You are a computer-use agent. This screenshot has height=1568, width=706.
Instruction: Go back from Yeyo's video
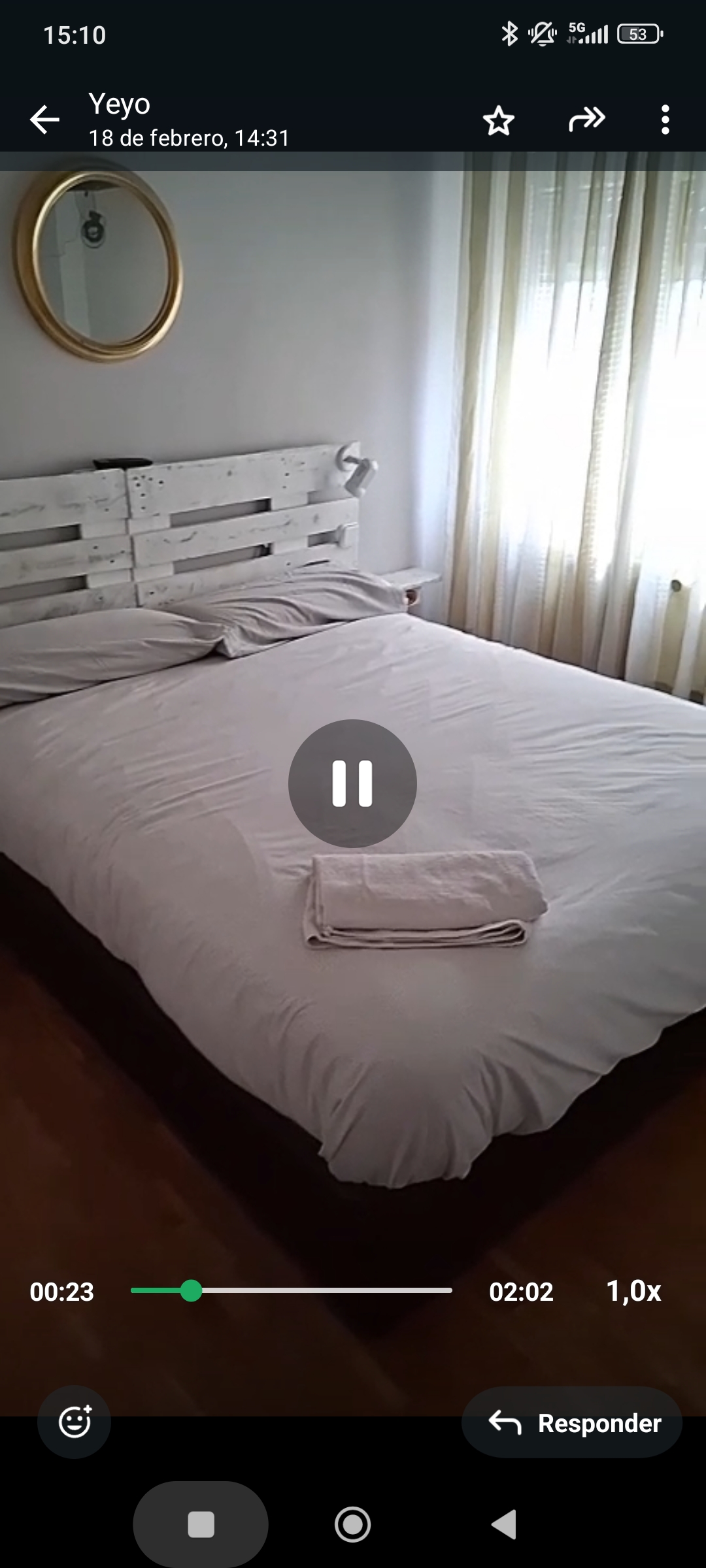pyautogui.click(x=44, y=120)
